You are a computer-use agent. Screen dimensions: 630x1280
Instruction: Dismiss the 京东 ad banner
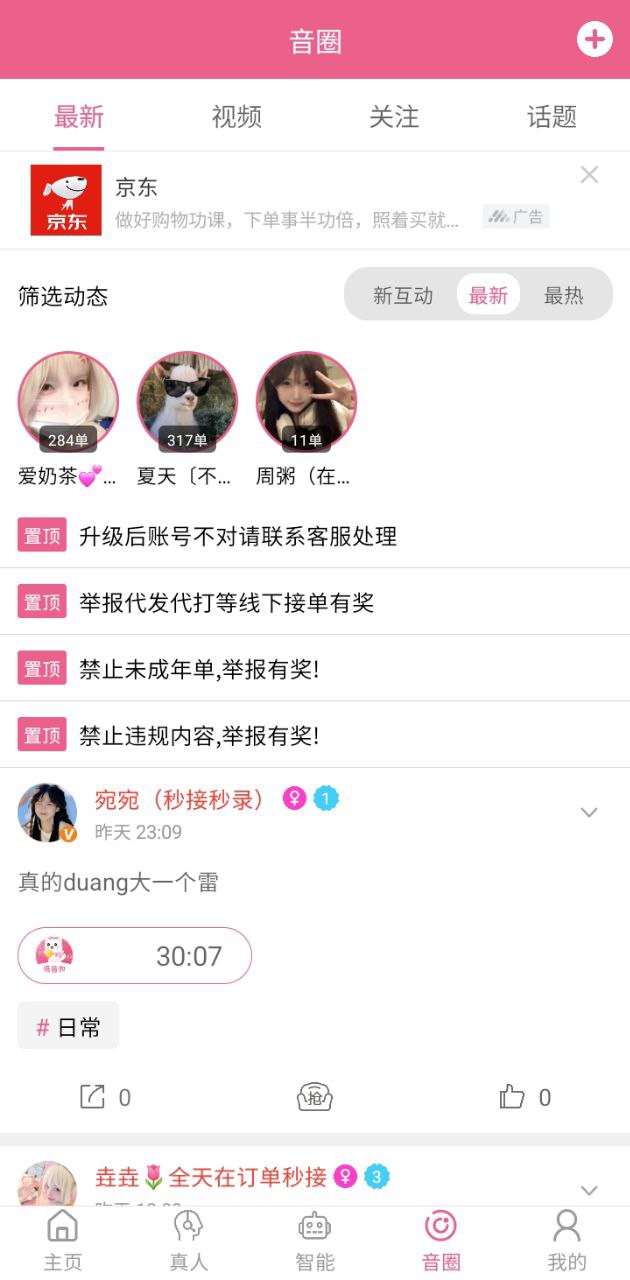(x=590, y=175)
